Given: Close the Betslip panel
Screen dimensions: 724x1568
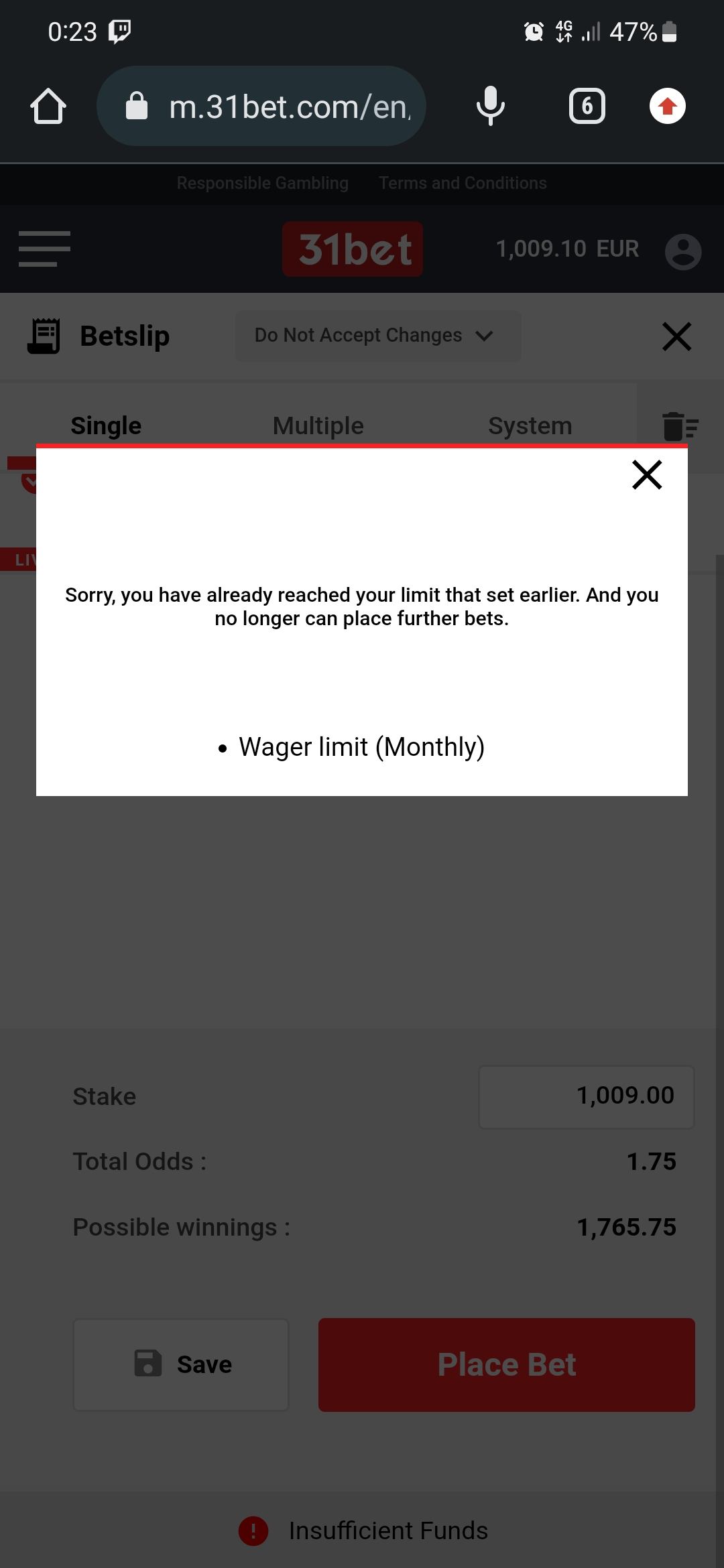Looking at the screenshot, I should 676,336.
